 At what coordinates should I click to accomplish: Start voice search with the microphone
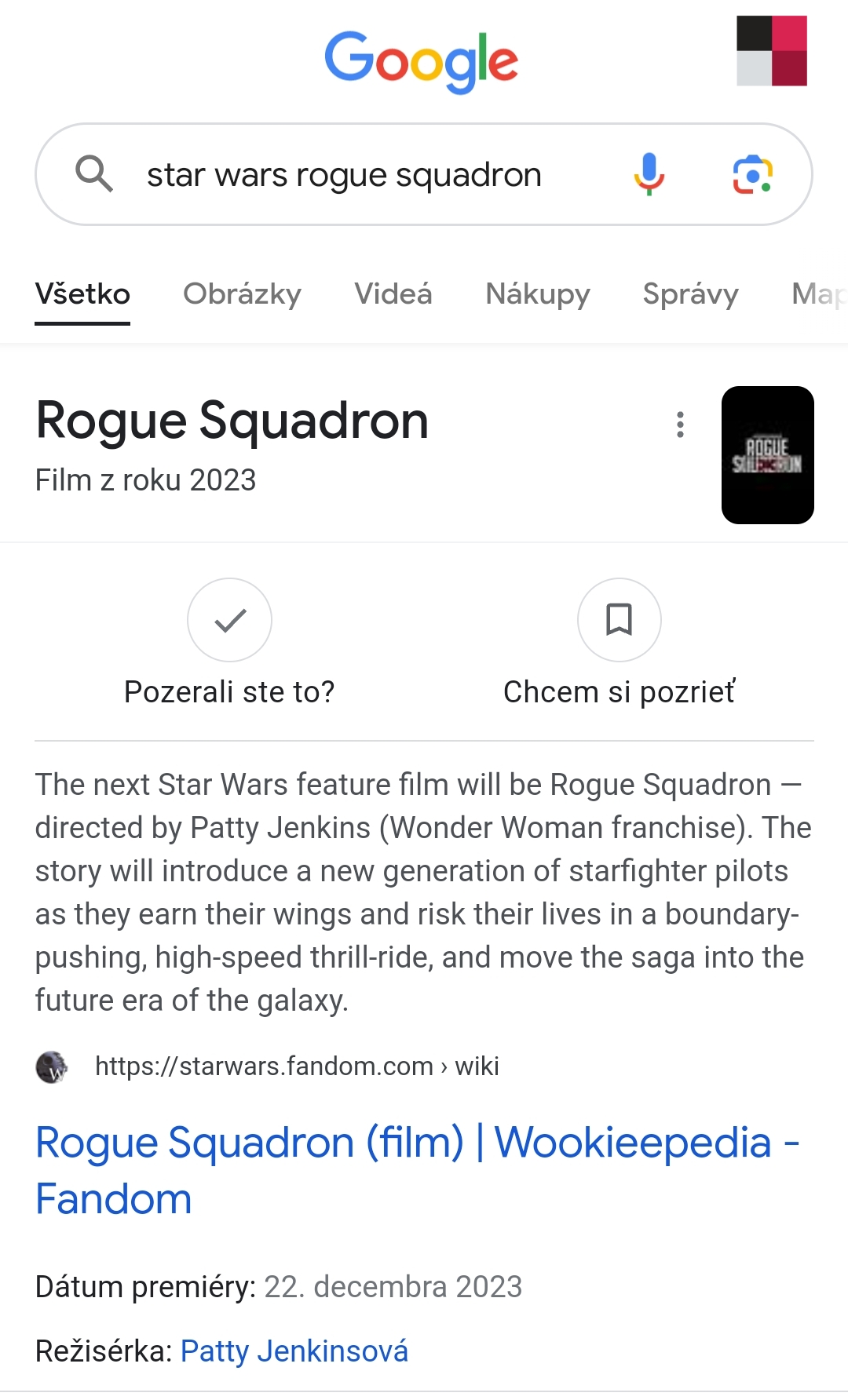click(x=649, y=173)
